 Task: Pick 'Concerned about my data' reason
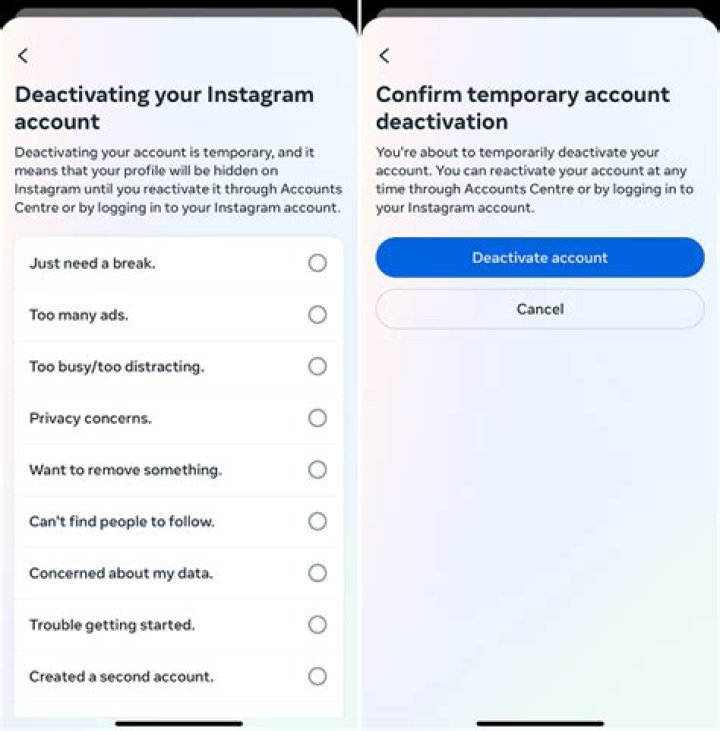click(x=317, y=573)
